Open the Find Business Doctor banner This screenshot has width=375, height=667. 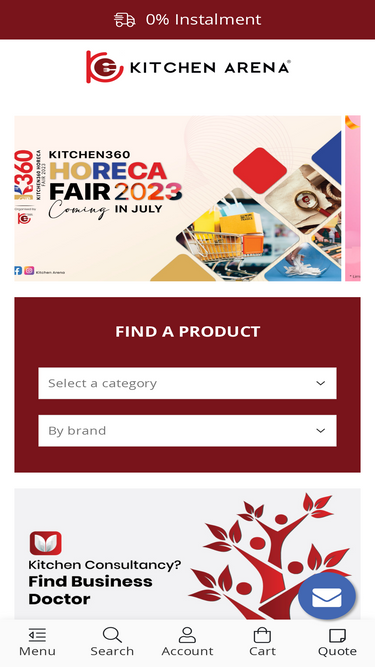click(188, 553)
